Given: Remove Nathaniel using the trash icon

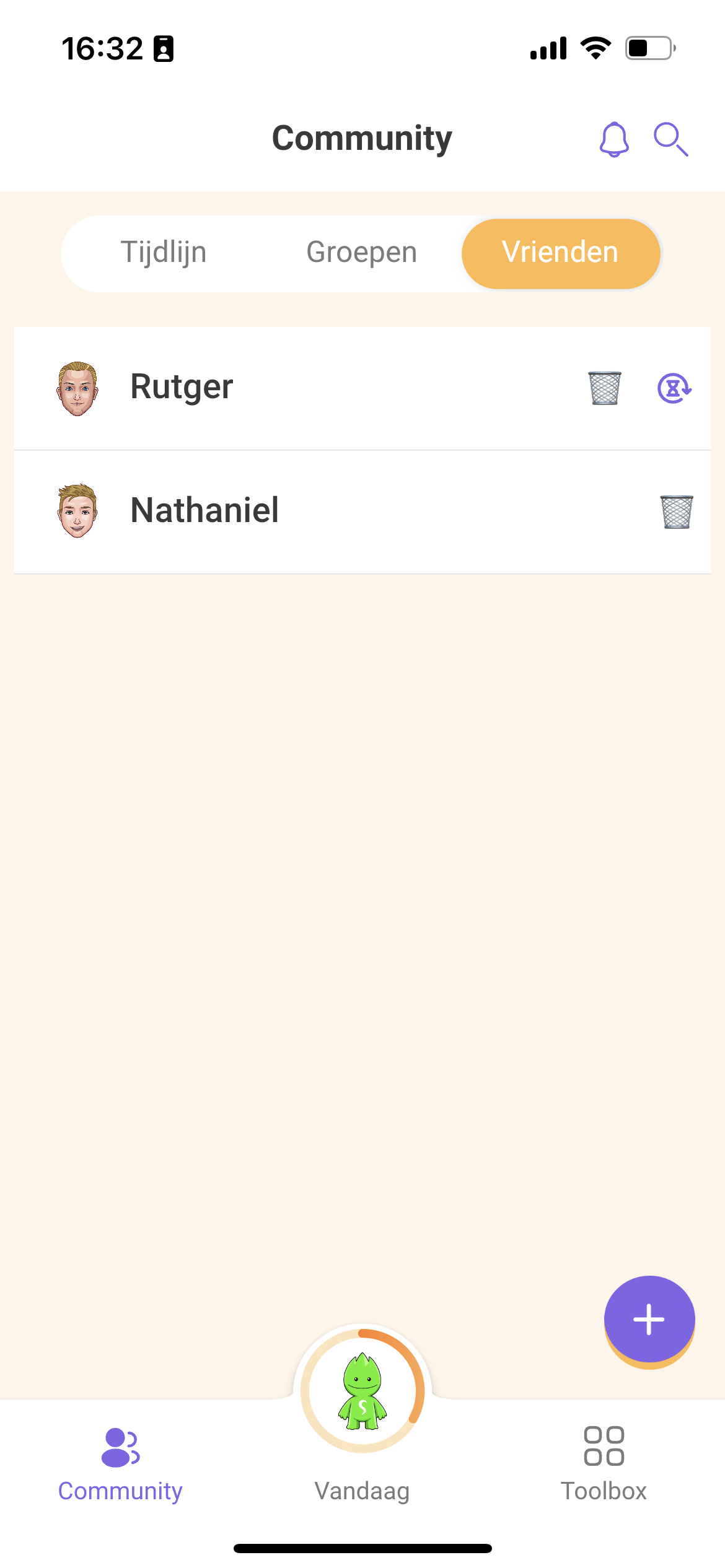Looking at the screenshot, I should pos(677,512).
